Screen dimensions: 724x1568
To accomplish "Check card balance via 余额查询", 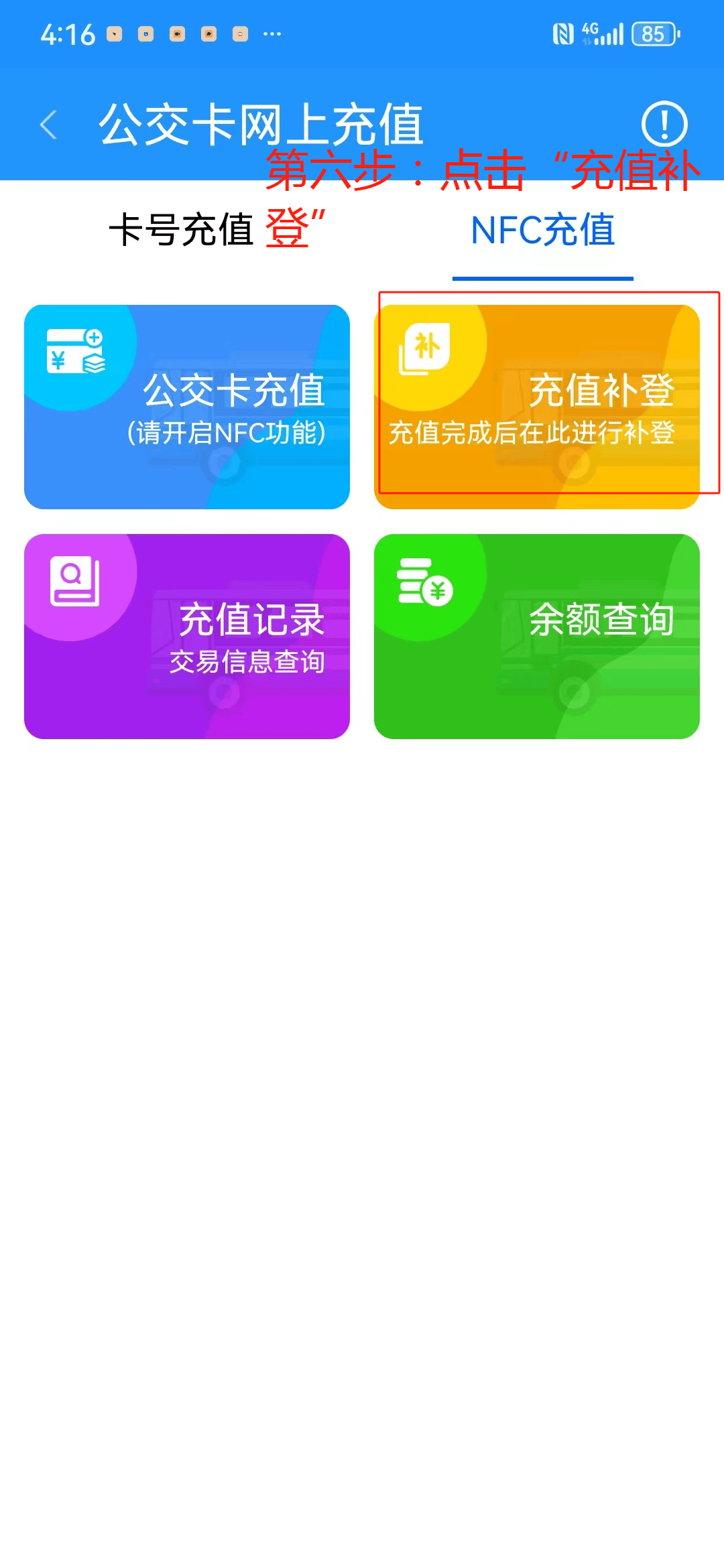I will click(x=538, y=635).
